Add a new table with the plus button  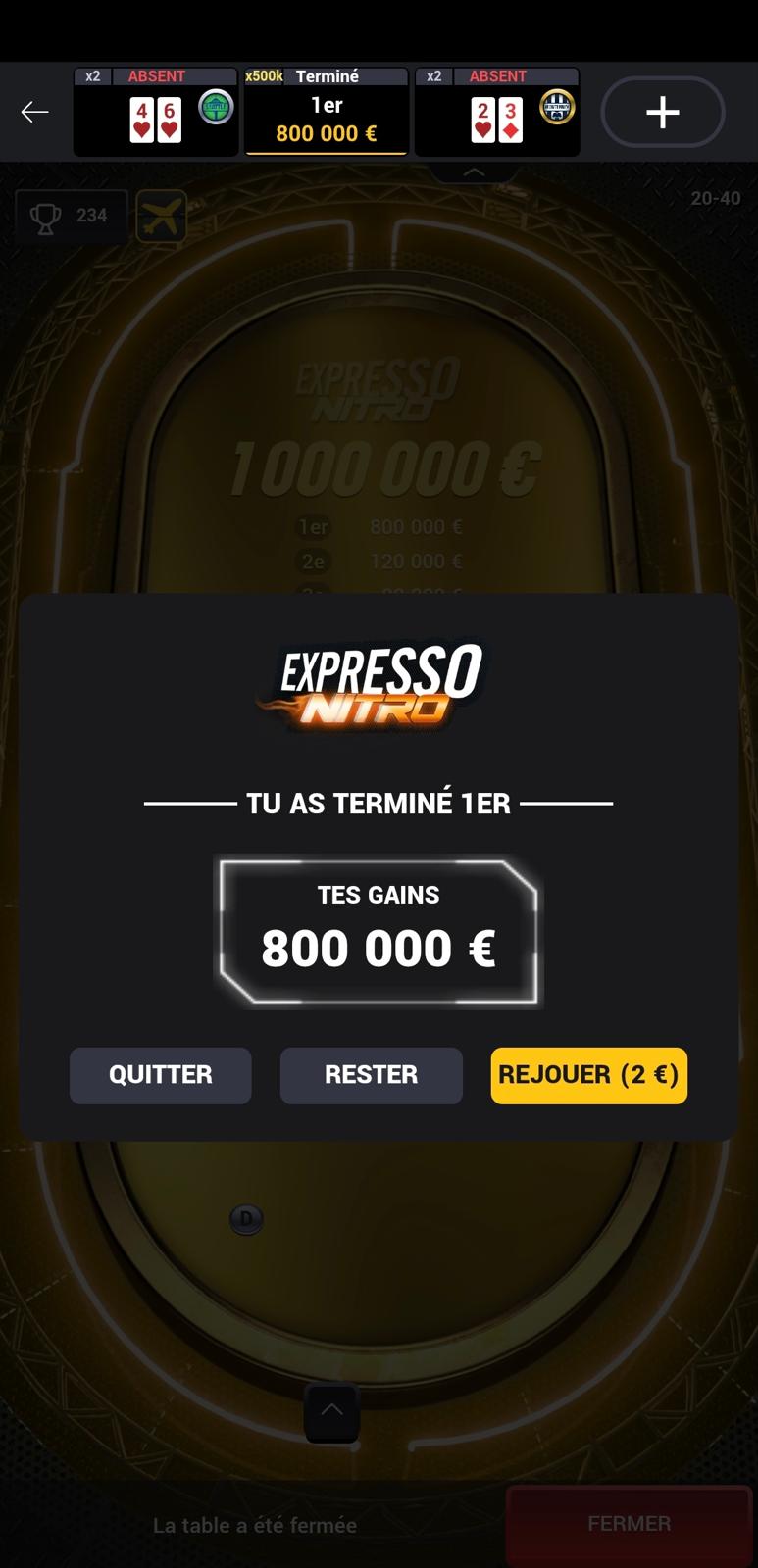click(x=662, y=112)
